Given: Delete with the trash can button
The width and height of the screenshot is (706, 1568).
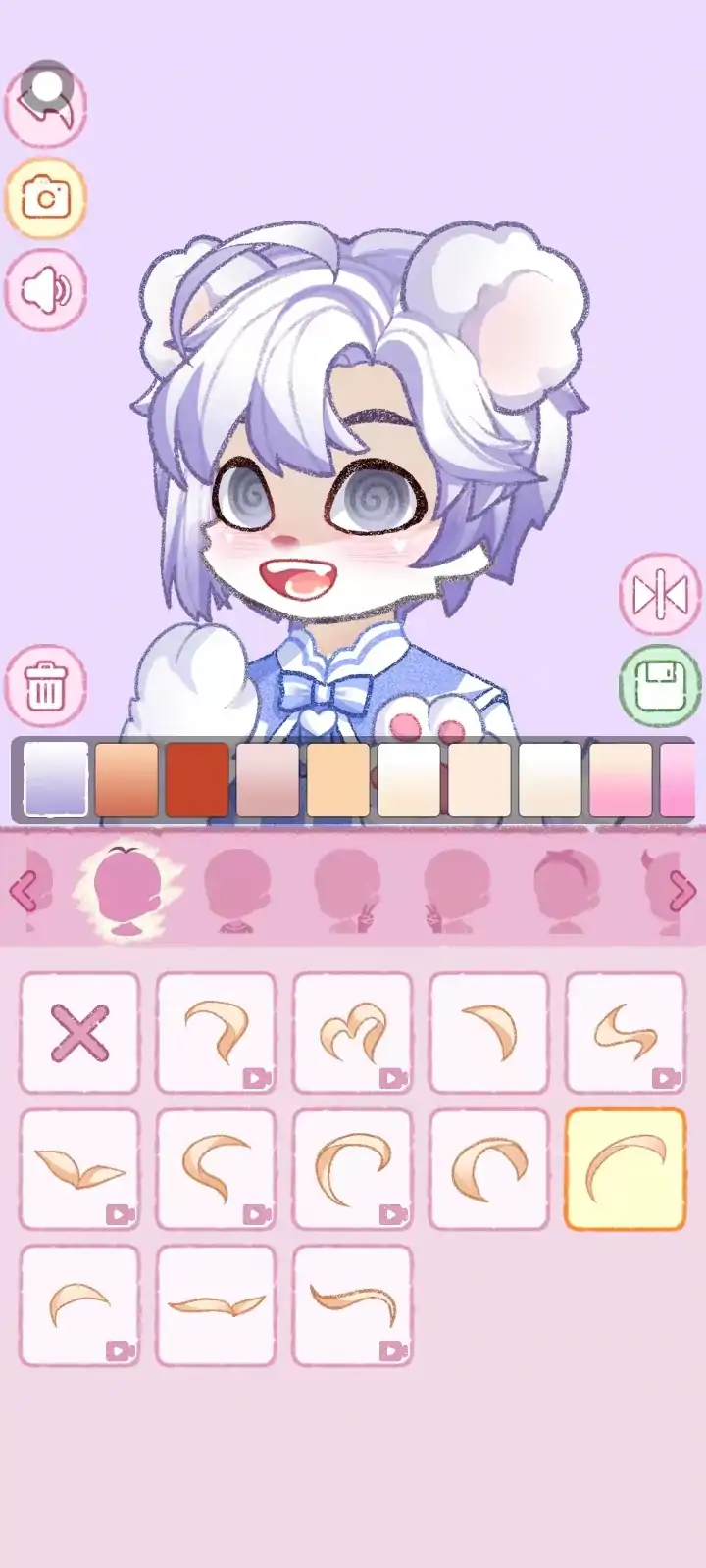Looking at the screenshot, I should point(45,685).
